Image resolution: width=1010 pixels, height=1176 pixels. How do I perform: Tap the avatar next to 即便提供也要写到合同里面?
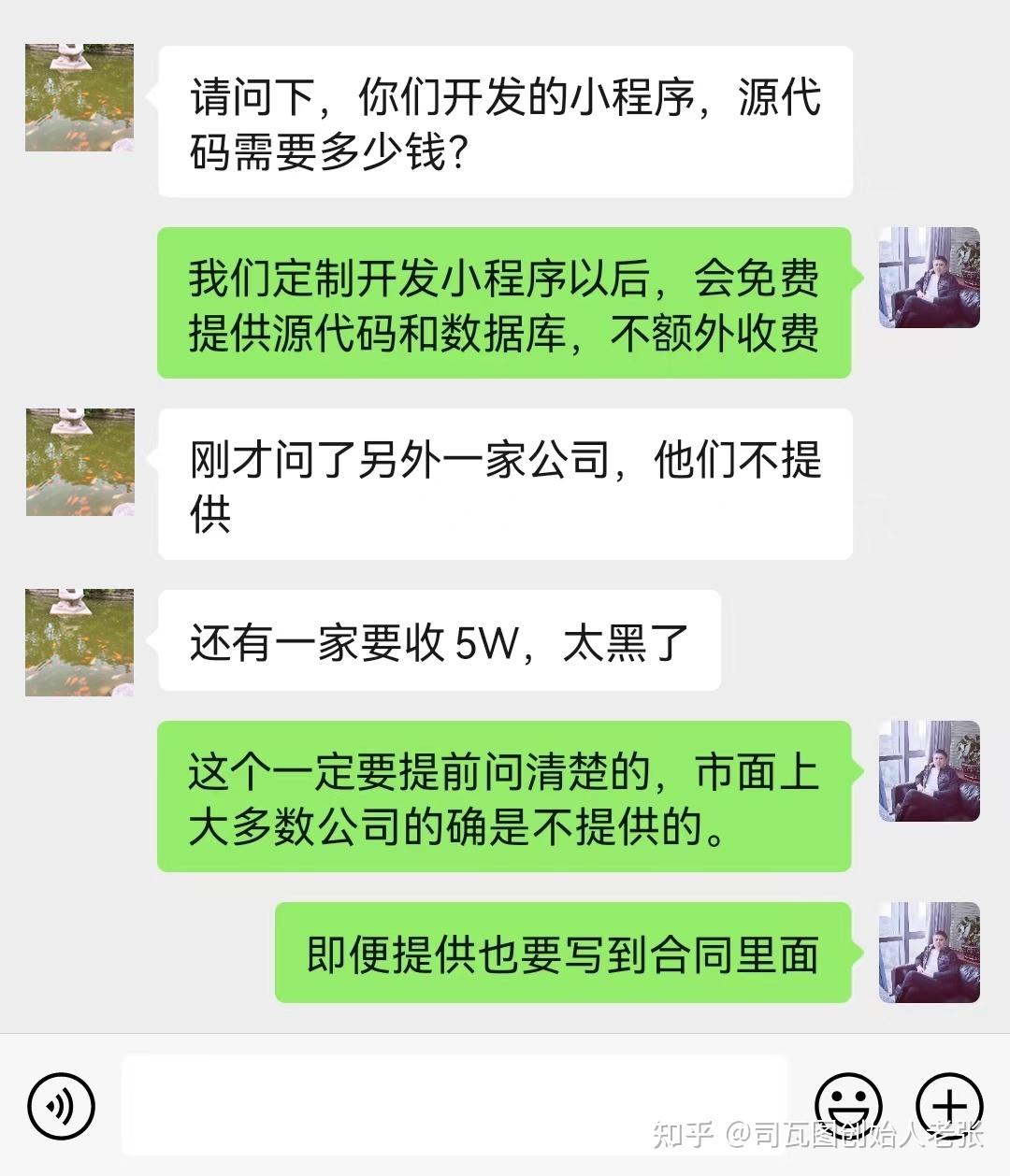[930, 953]
